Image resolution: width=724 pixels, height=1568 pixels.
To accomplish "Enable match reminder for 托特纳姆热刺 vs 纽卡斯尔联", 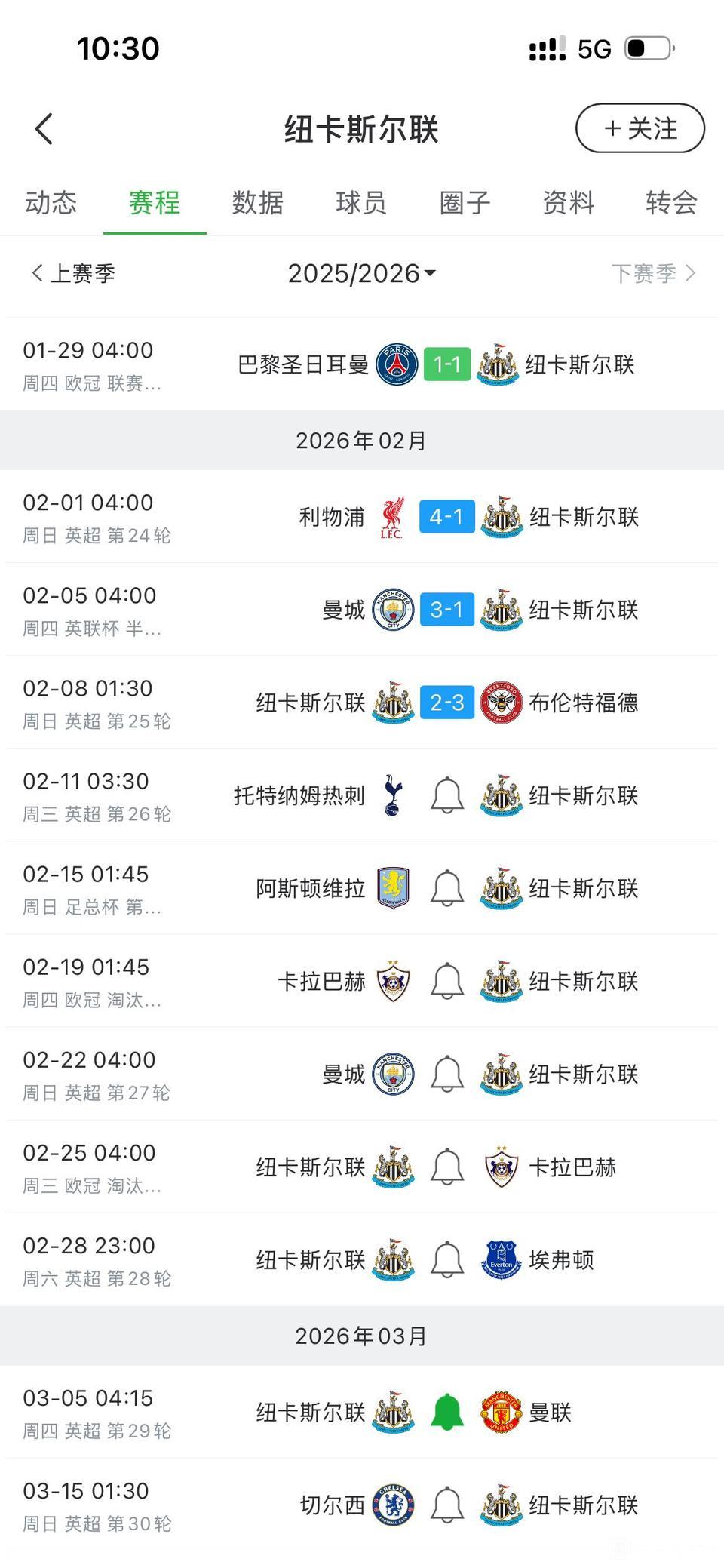I will 446,795.
